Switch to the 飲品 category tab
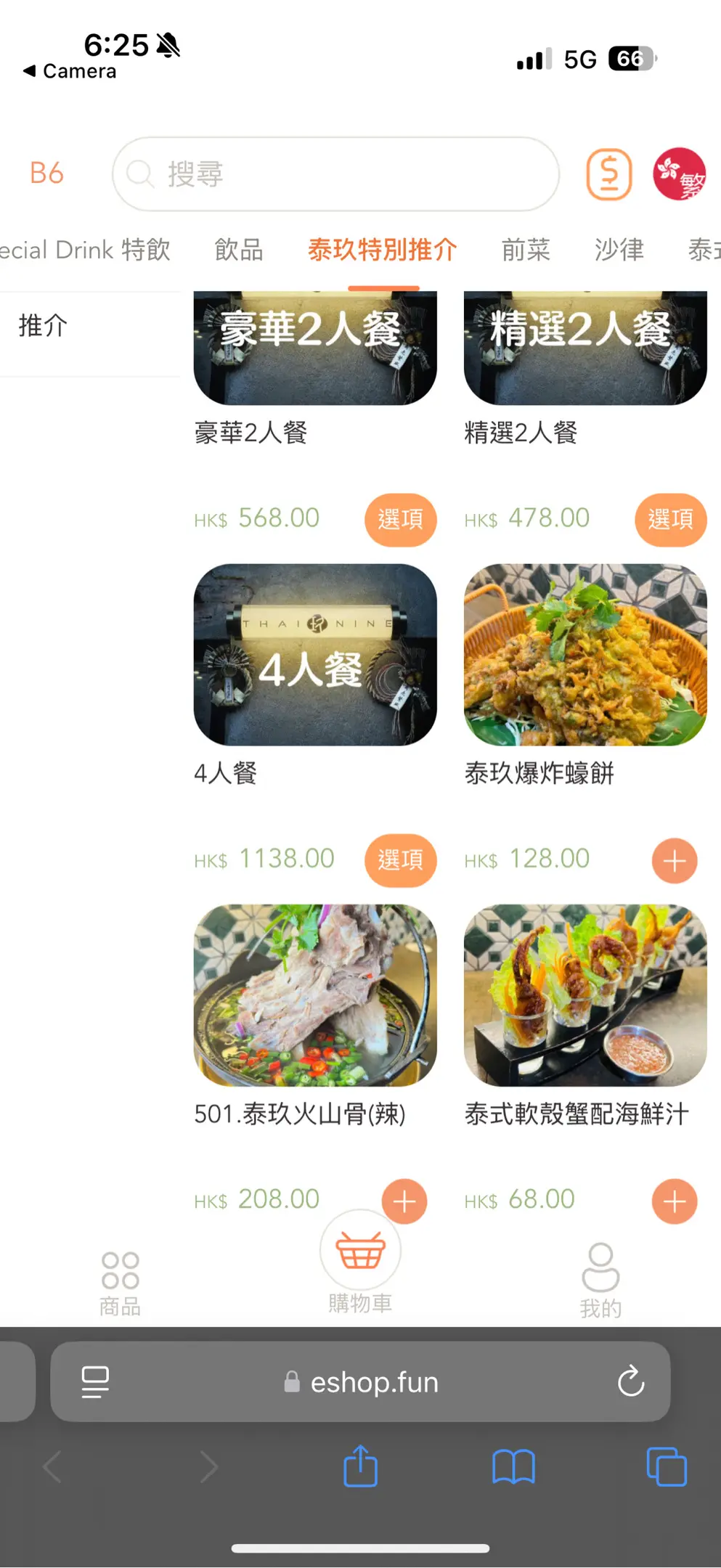 click(x=239, y=250)
